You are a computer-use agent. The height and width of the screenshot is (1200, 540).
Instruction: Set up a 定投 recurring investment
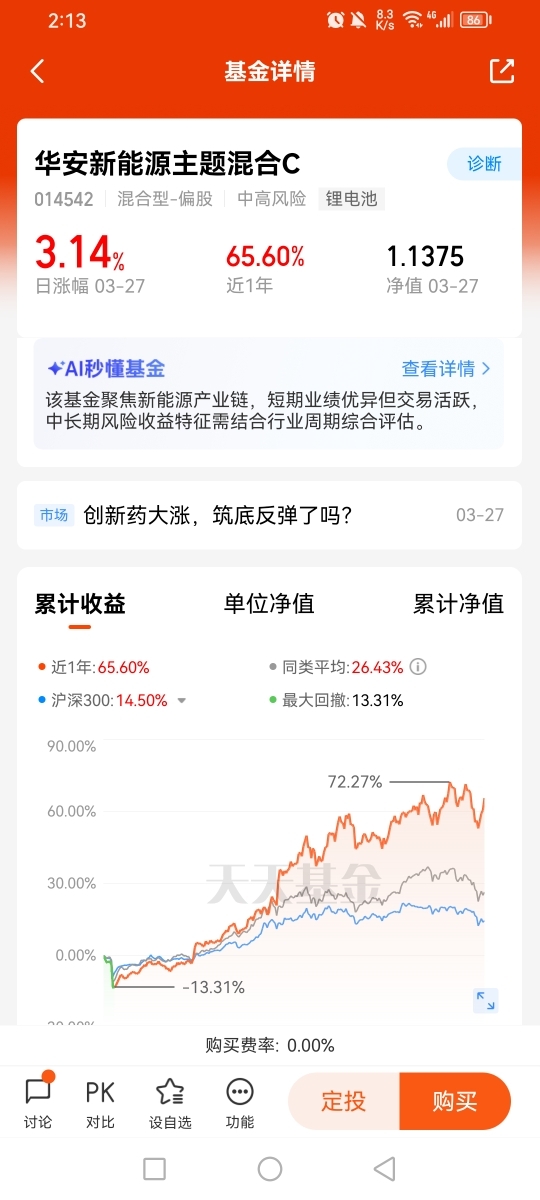(343, 1102)
